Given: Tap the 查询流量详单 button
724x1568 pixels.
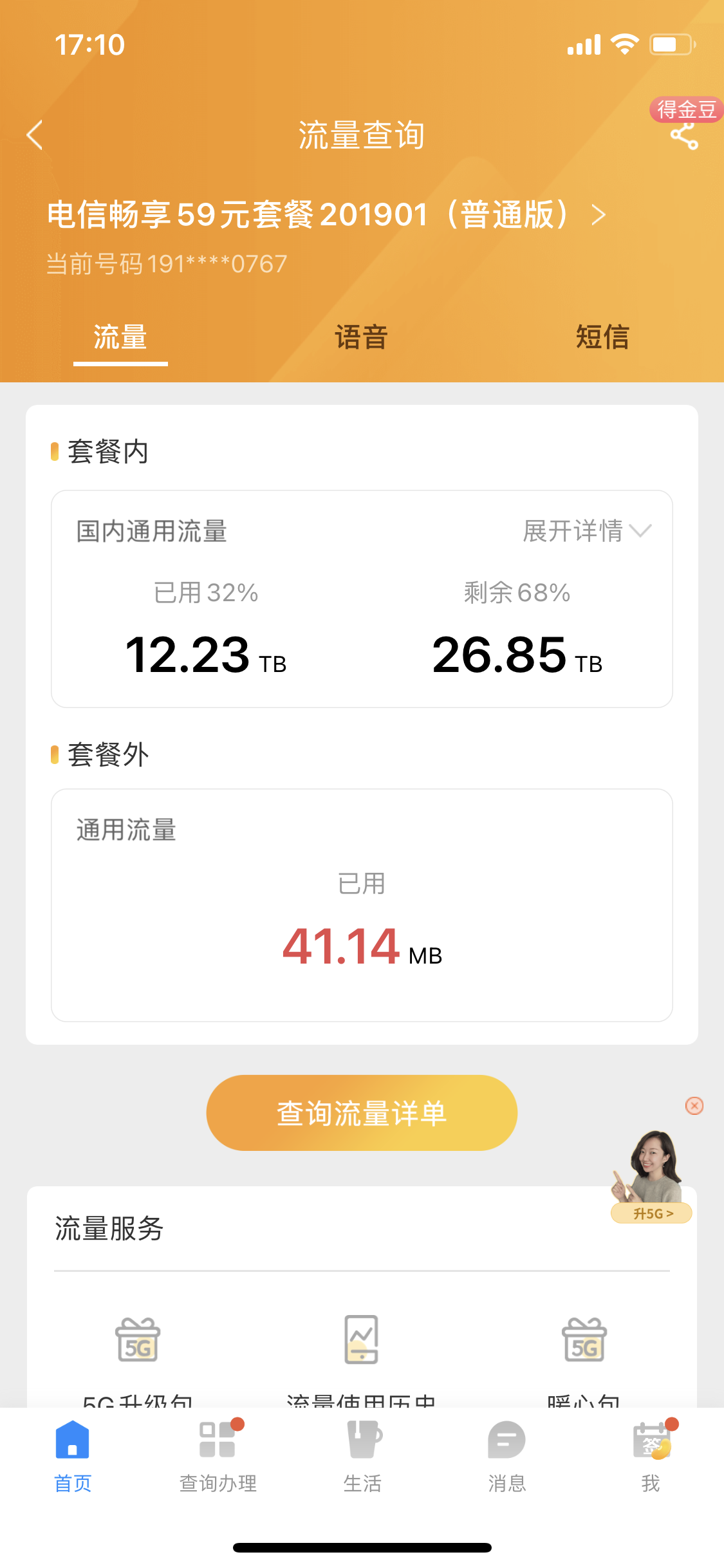Looking at the screenshot, I should 362,1112.
